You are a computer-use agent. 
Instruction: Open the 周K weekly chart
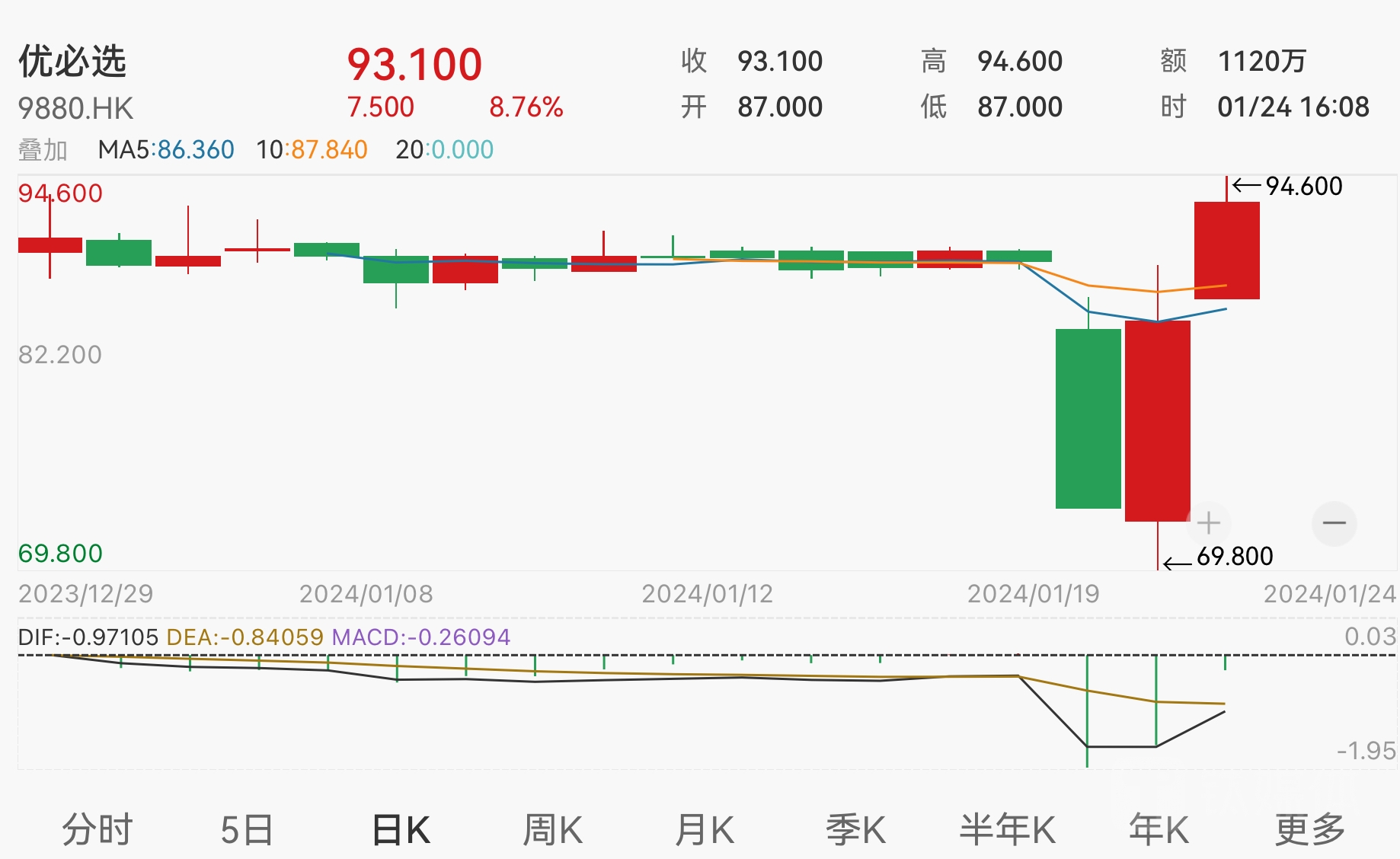click(x=552, y=829)
